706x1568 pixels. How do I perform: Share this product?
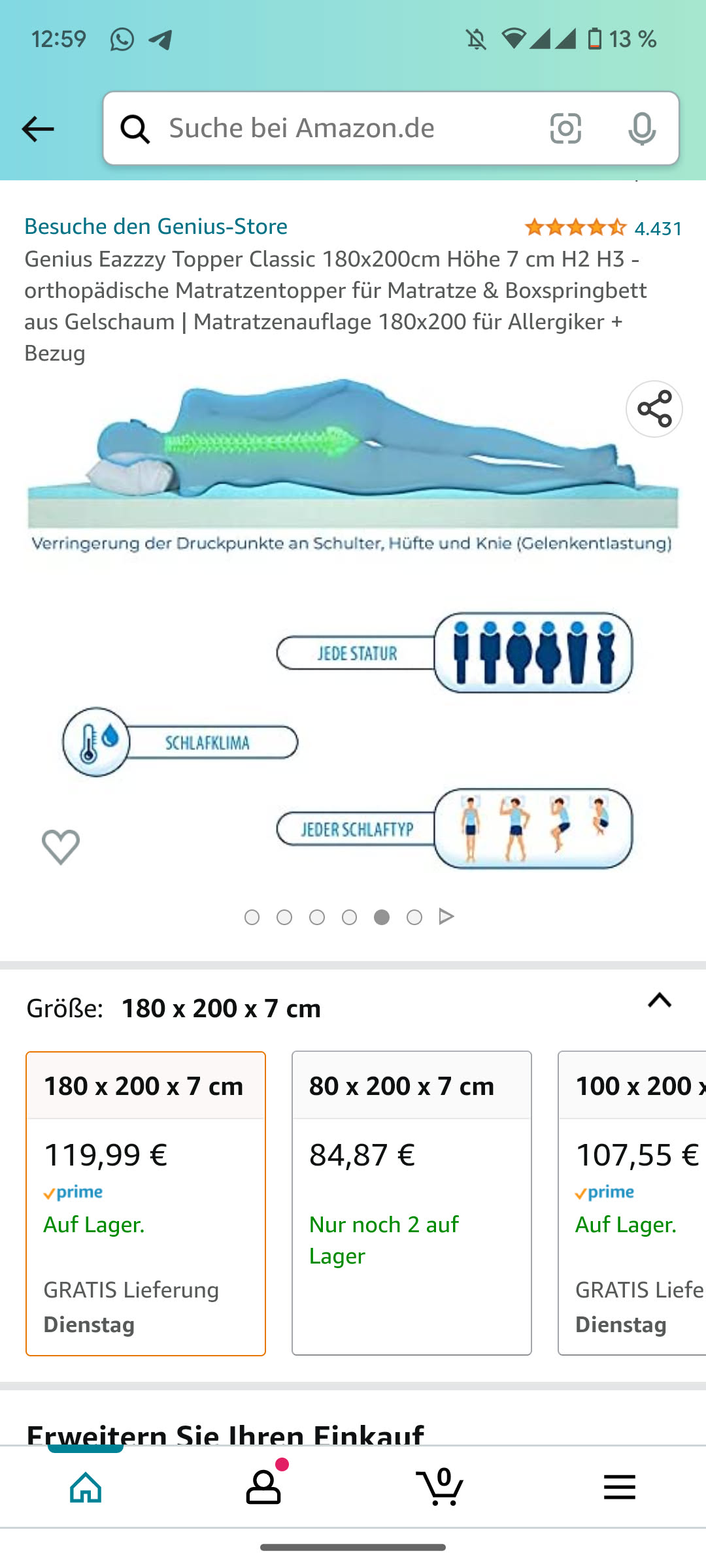click(654, 409)
